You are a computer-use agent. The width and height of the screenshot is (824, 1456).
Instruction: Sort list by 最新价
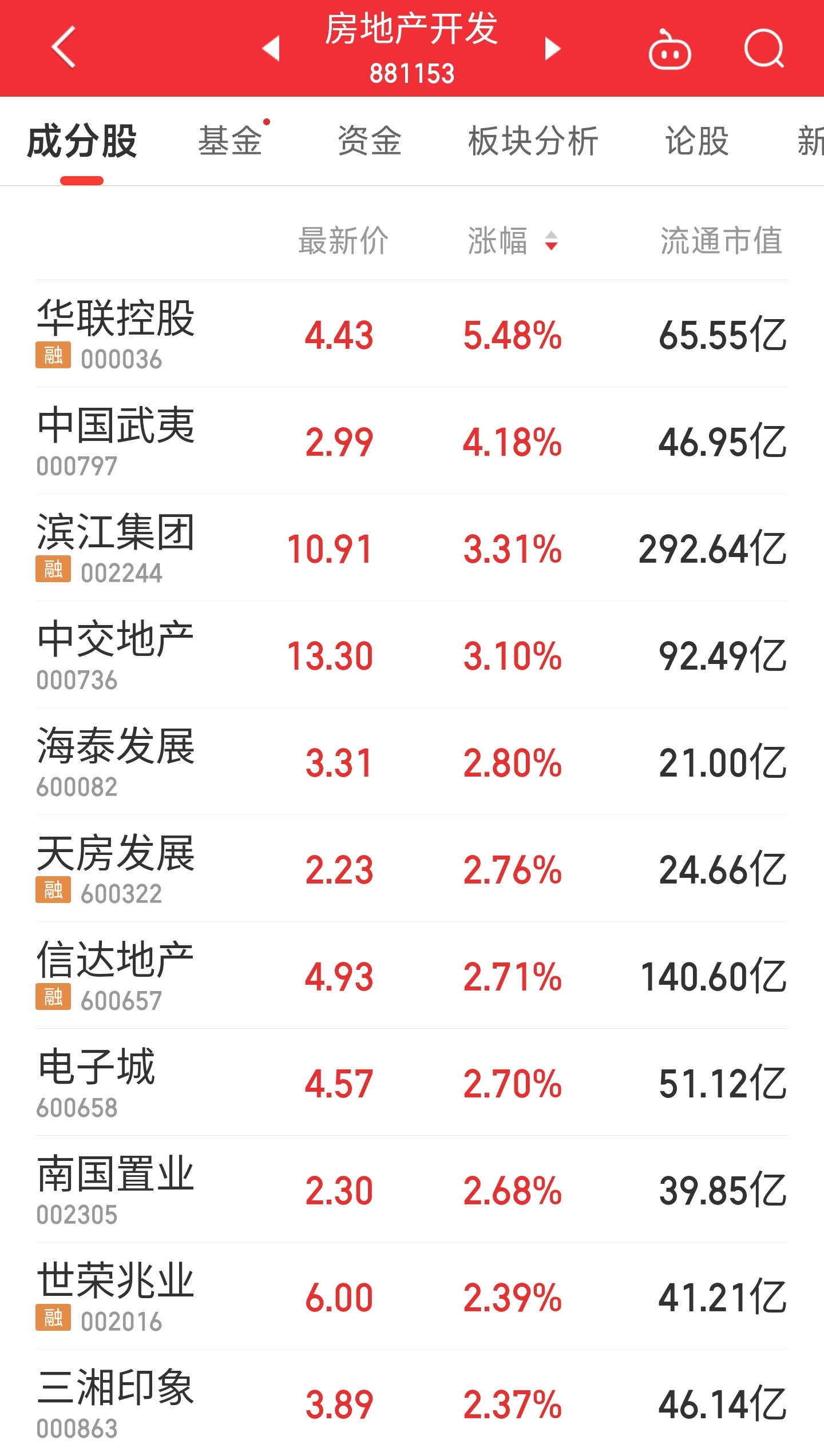[x=343, y=241]
